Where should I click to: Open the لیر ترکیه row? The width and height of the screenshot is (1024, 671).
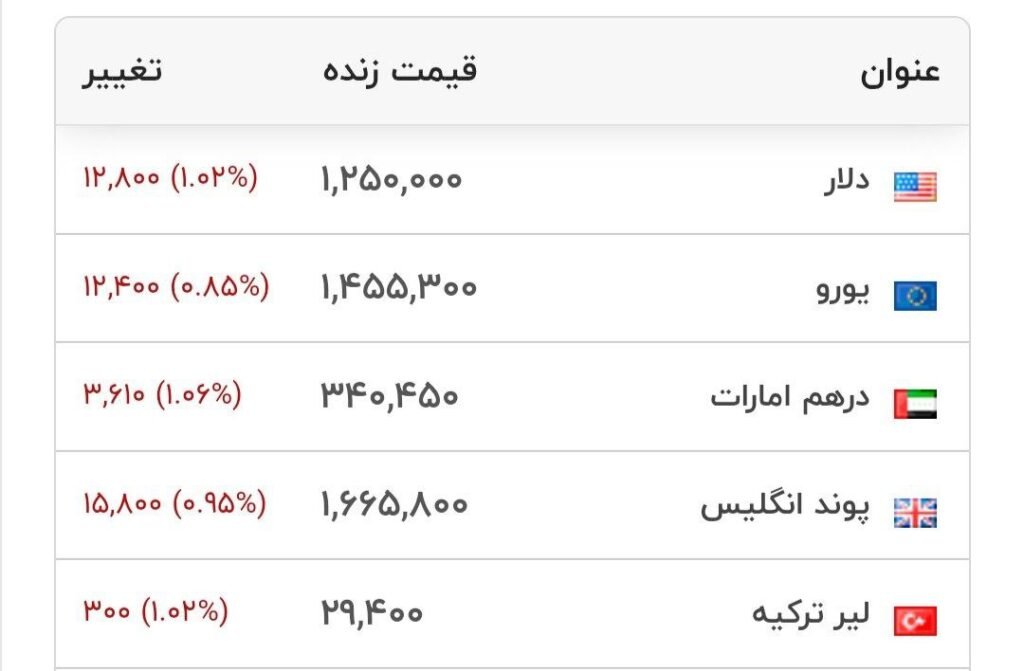pyautogui.click(x=810, y=615)
